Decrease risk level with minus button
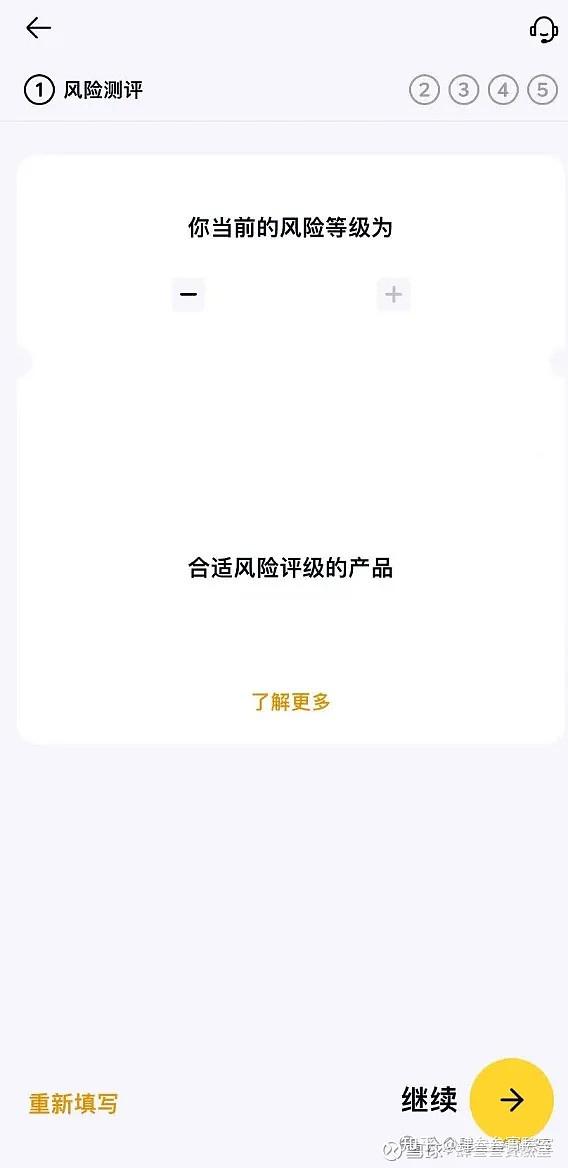This screenshot has width=568, height=1168. 188,295
